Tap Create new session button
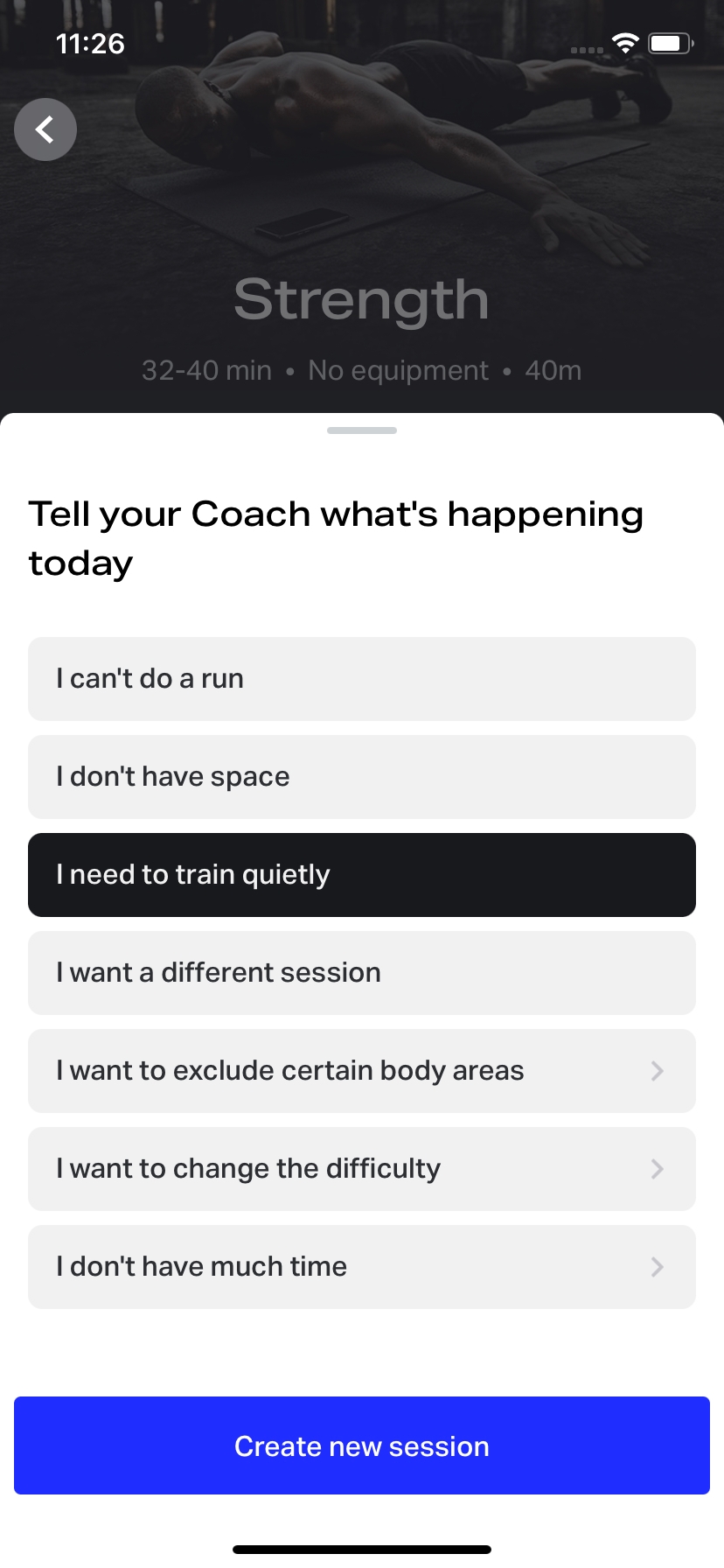The image size is (724, 1568). click(361, 1445)
